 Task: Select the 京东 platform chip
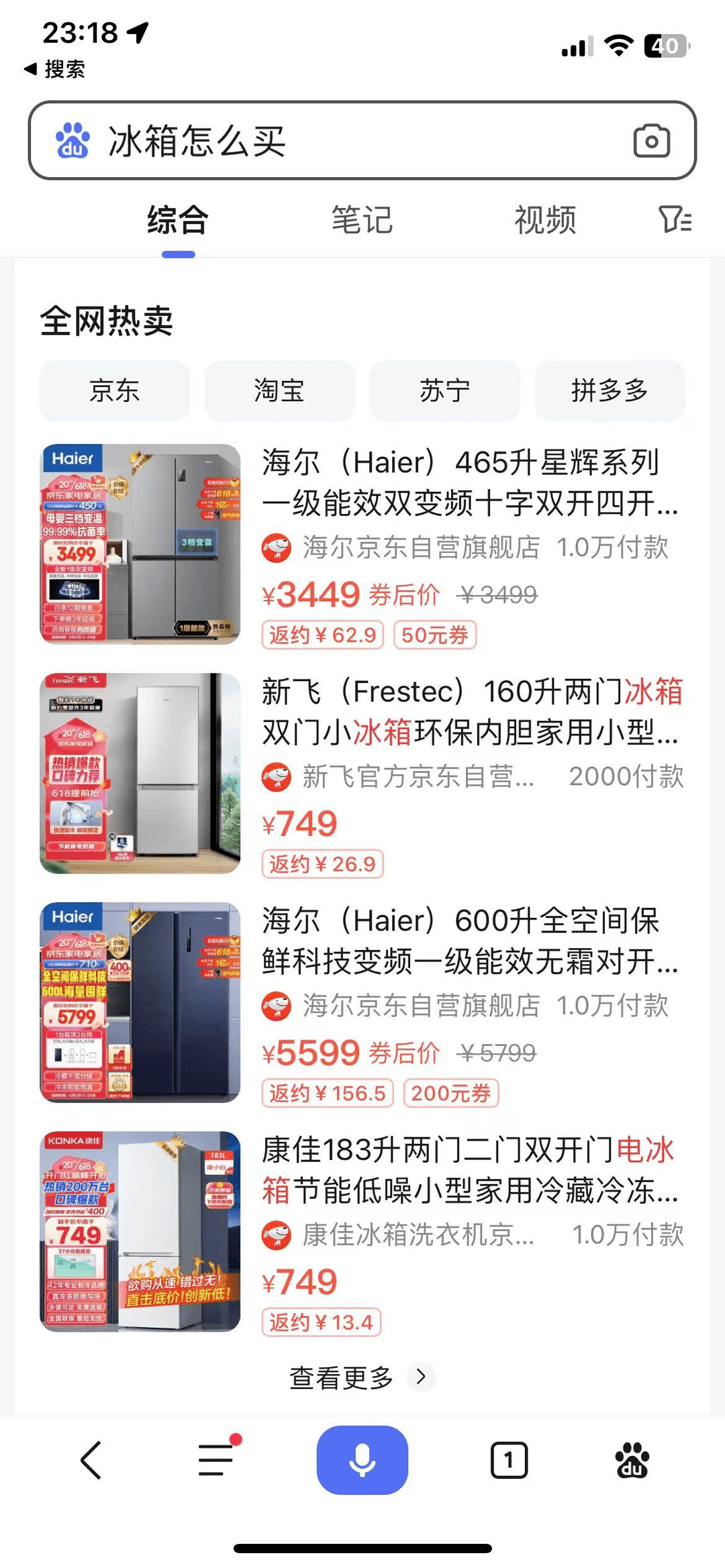click(114, 390)
